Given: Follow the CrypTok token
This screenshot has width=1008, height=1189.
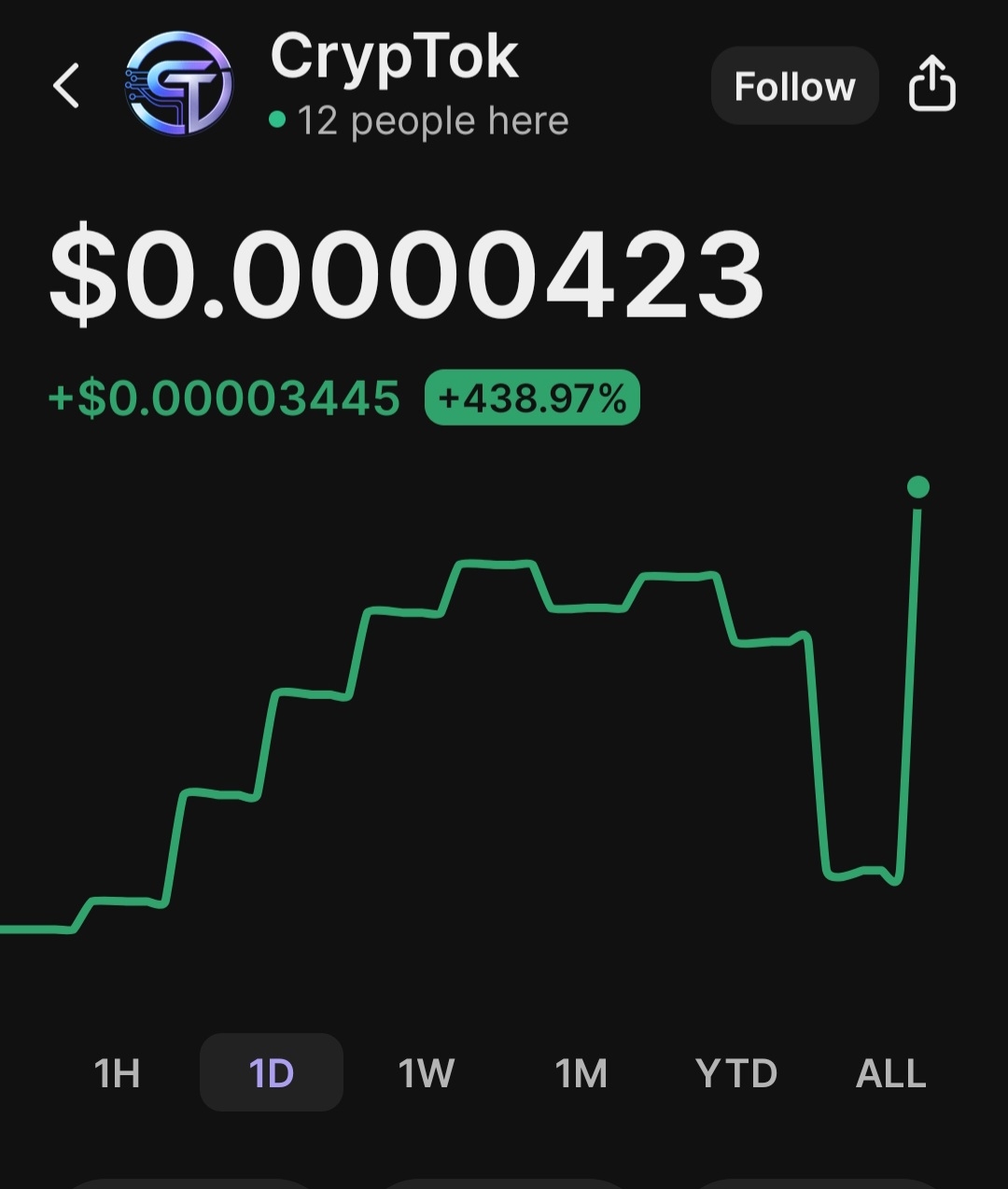Looking at the screenshot, I should [x=794, y=86].
